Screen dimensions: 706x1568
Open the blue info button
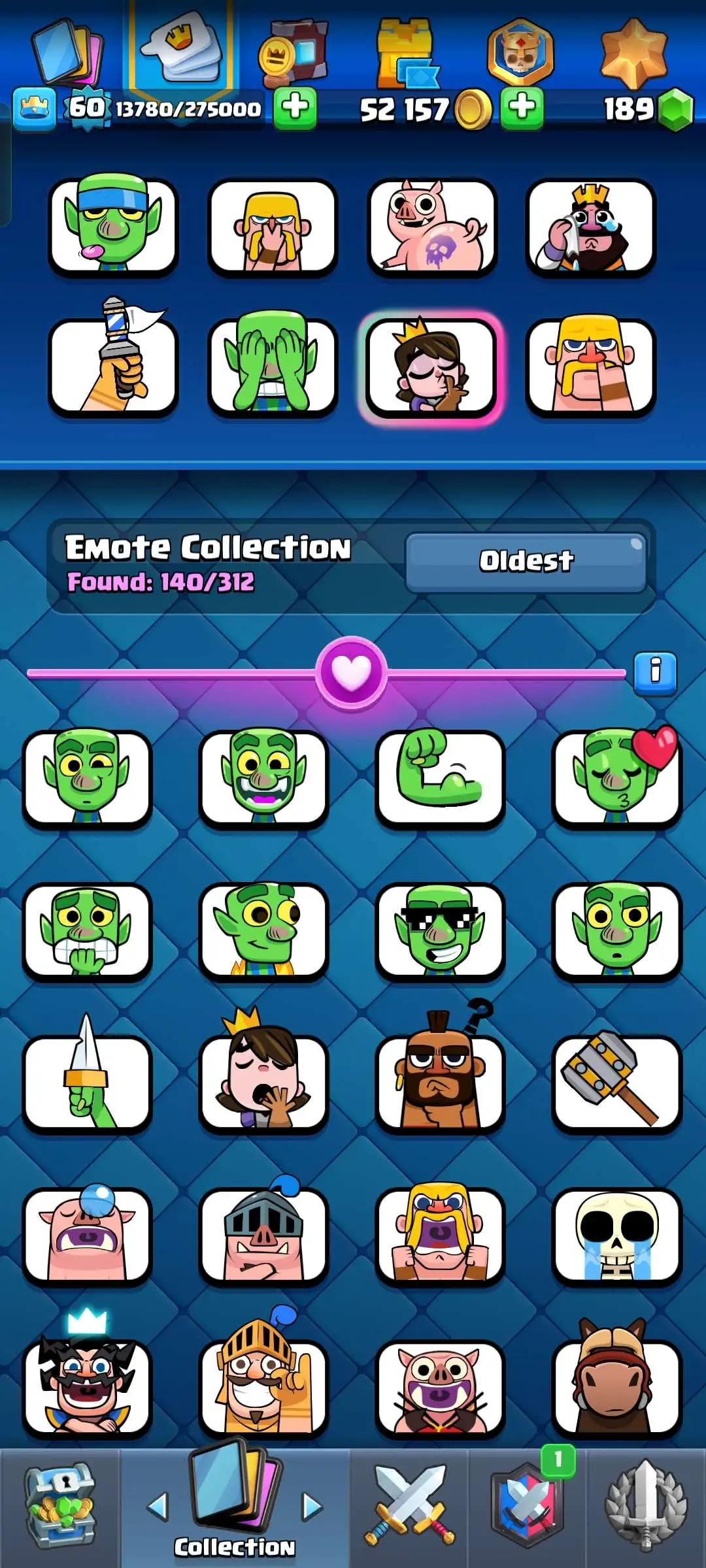coord(655,671)
